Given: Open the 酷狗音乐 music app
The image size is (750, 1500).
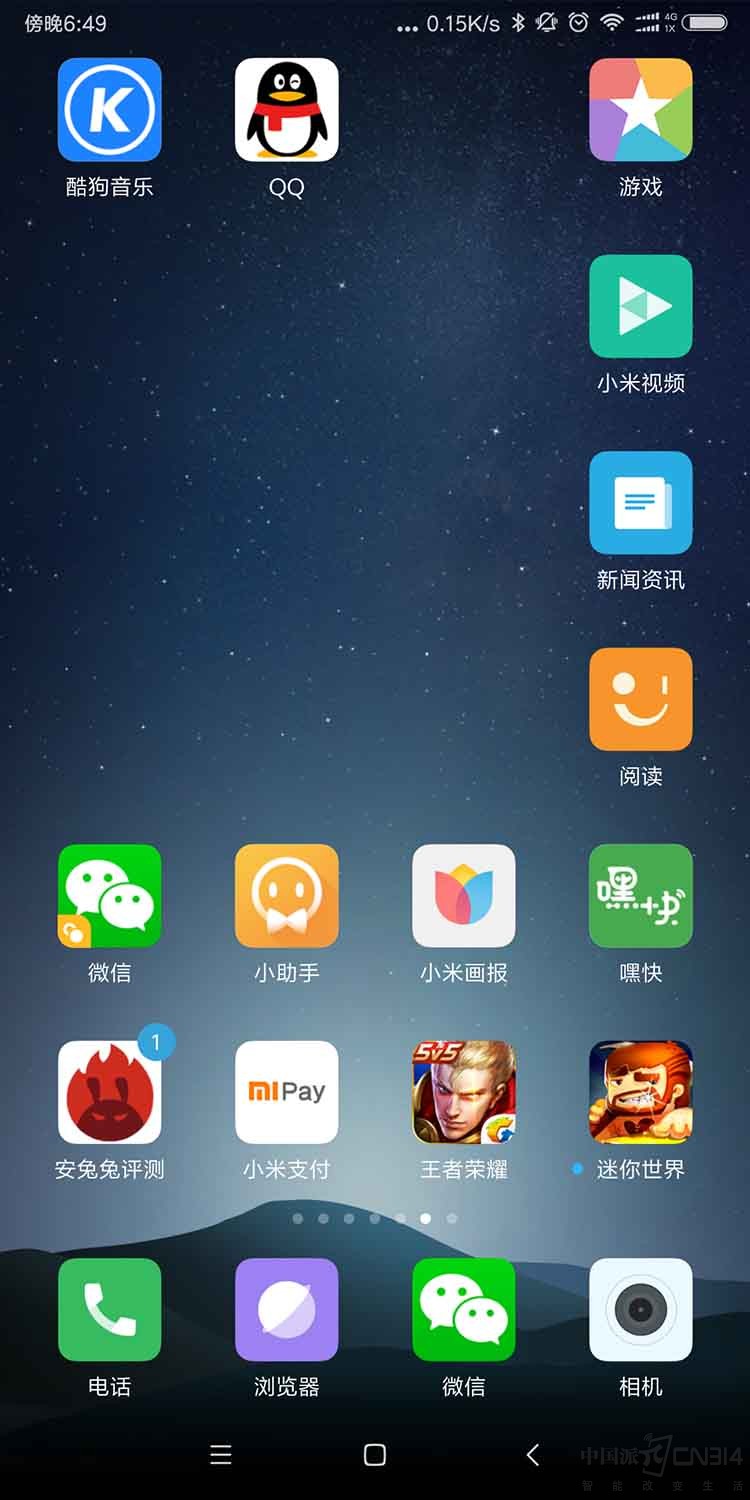Looking at the screenshot, I should point(109,110).
